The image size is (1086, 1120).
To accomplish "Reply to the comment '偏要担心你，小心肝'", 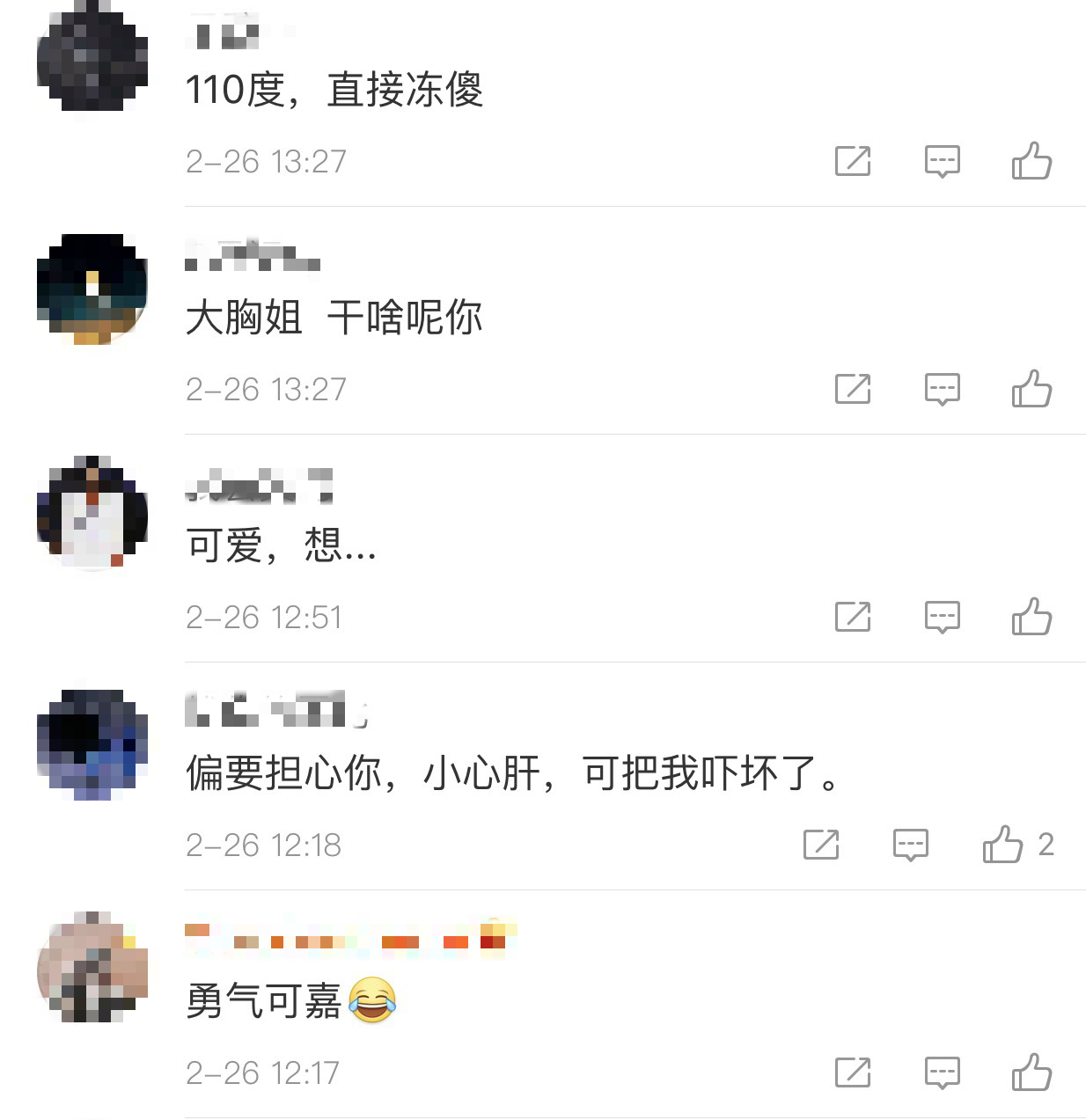I will (x=910, y=845).
